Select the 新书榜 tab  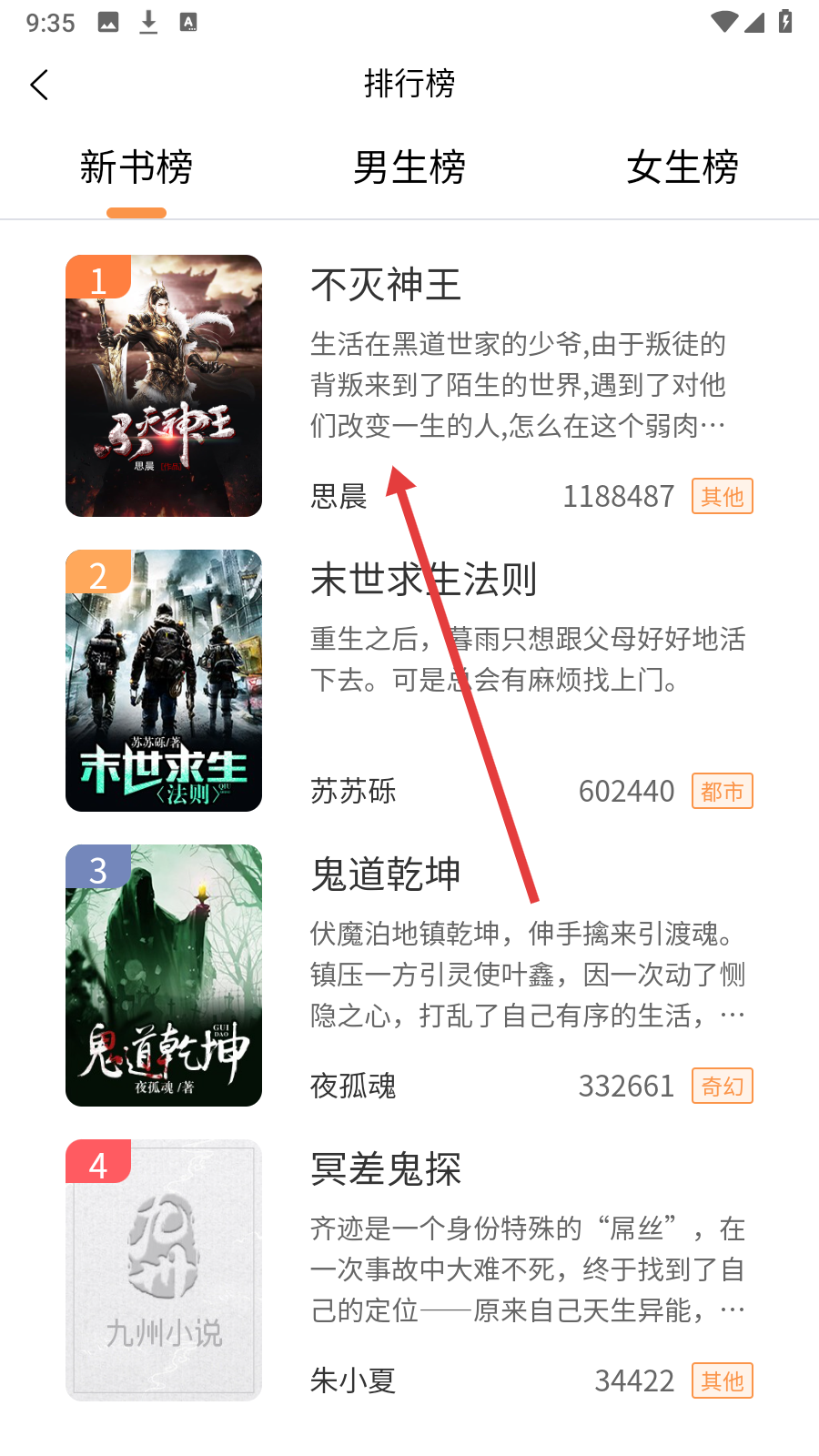coord(136,167)
